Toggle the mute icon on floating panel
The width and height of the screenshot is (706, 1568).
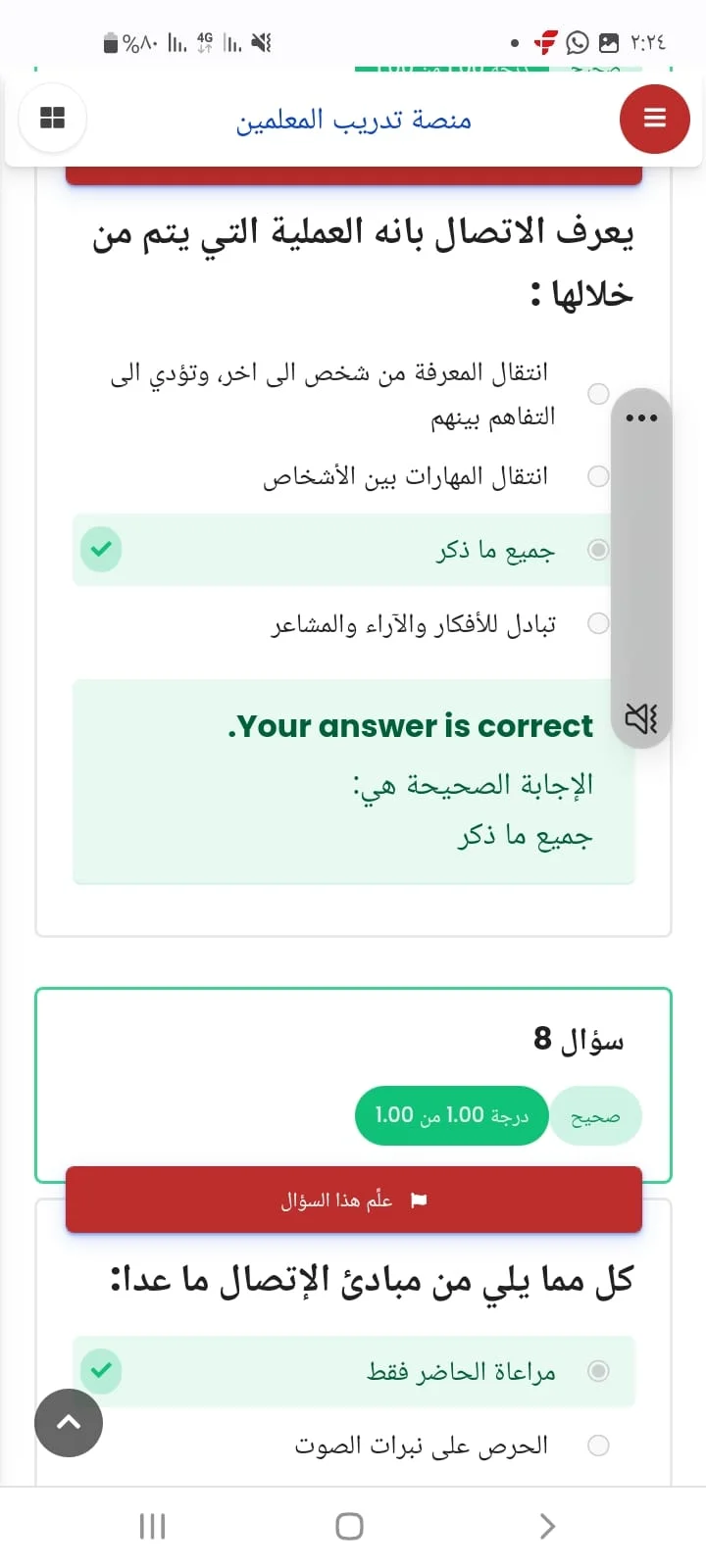tap(641, 718)
